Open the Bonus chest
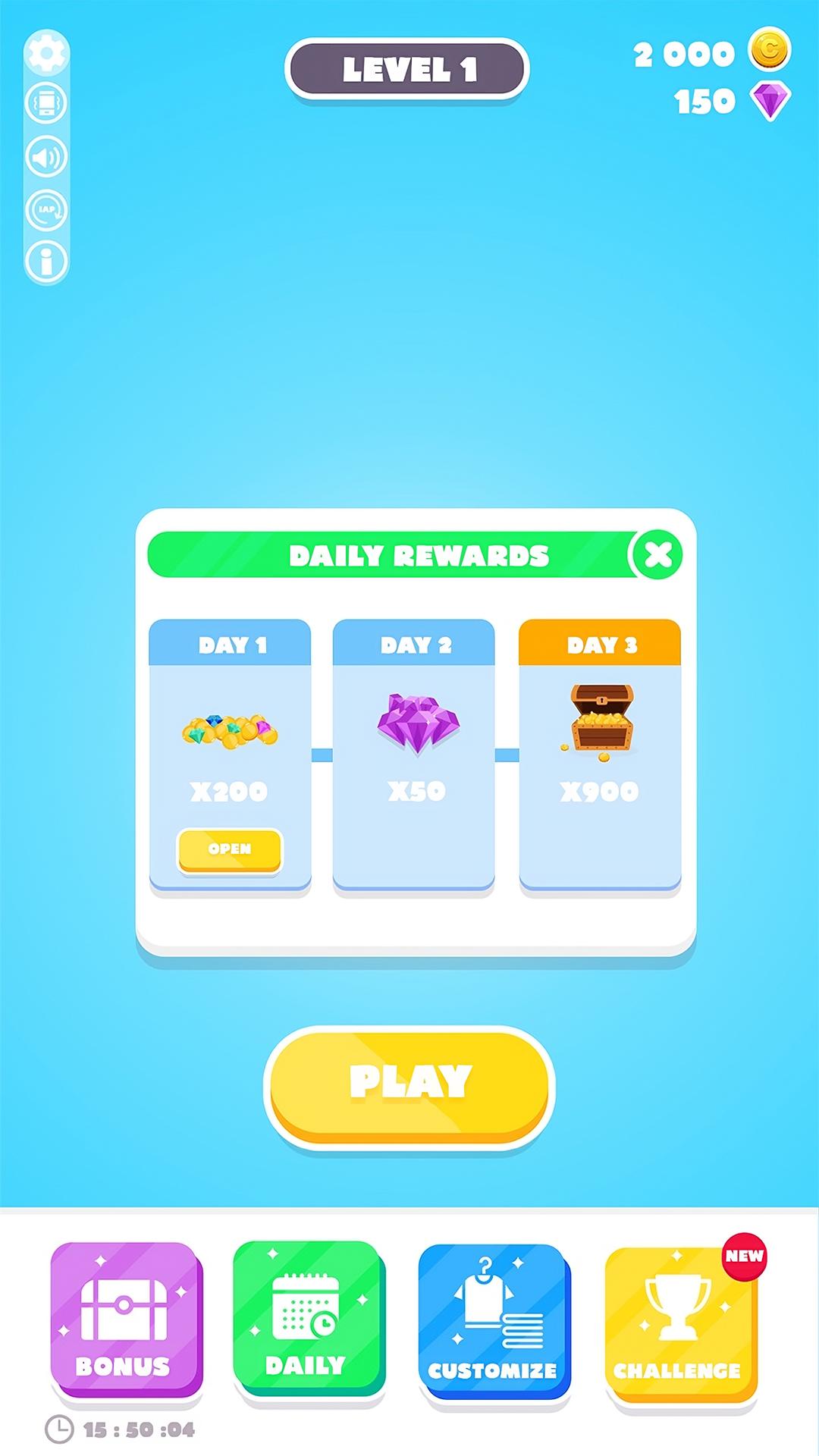 click(x=127, y=1319)
